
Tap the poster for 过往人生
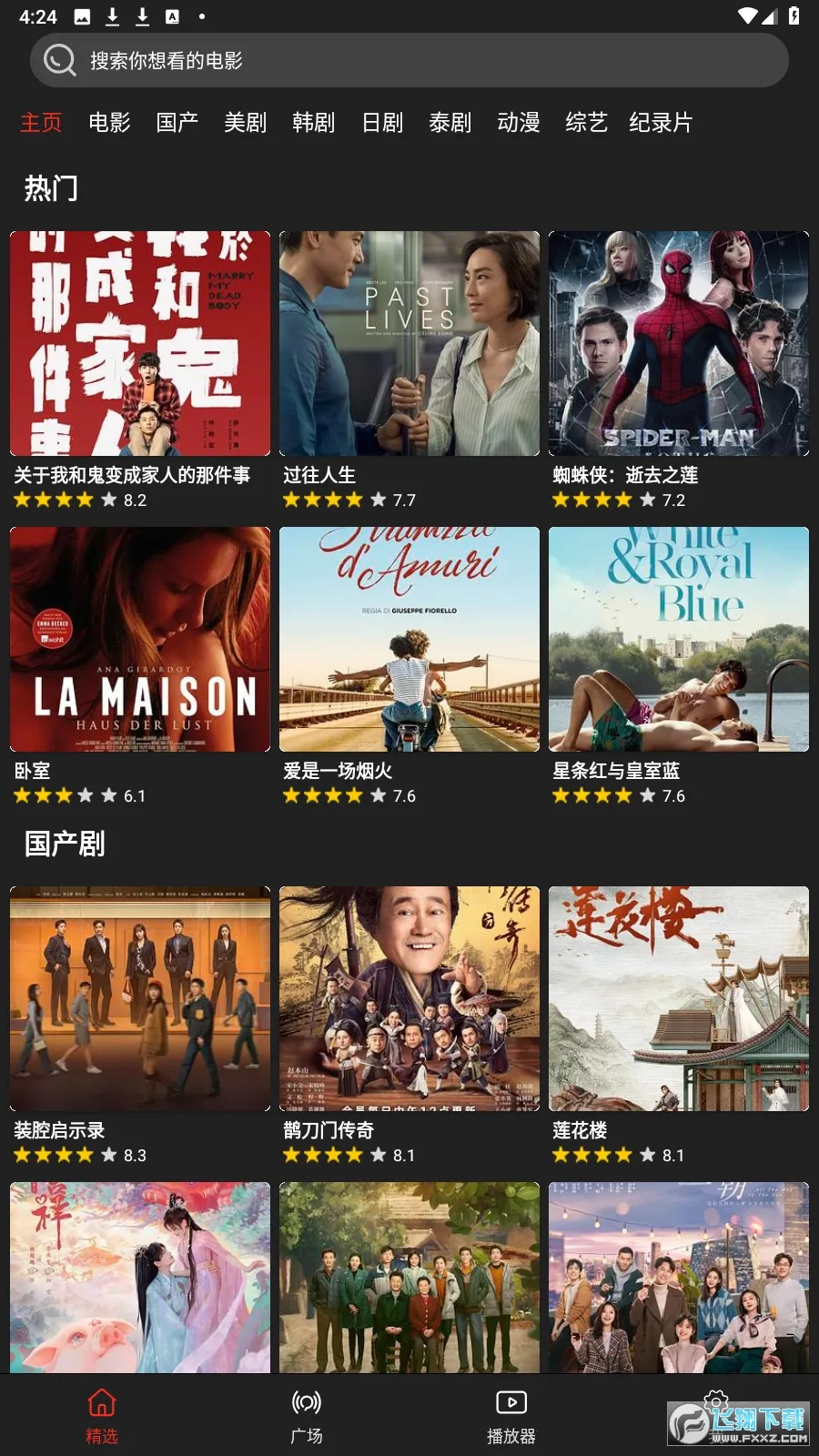click(x=409, y=342)
